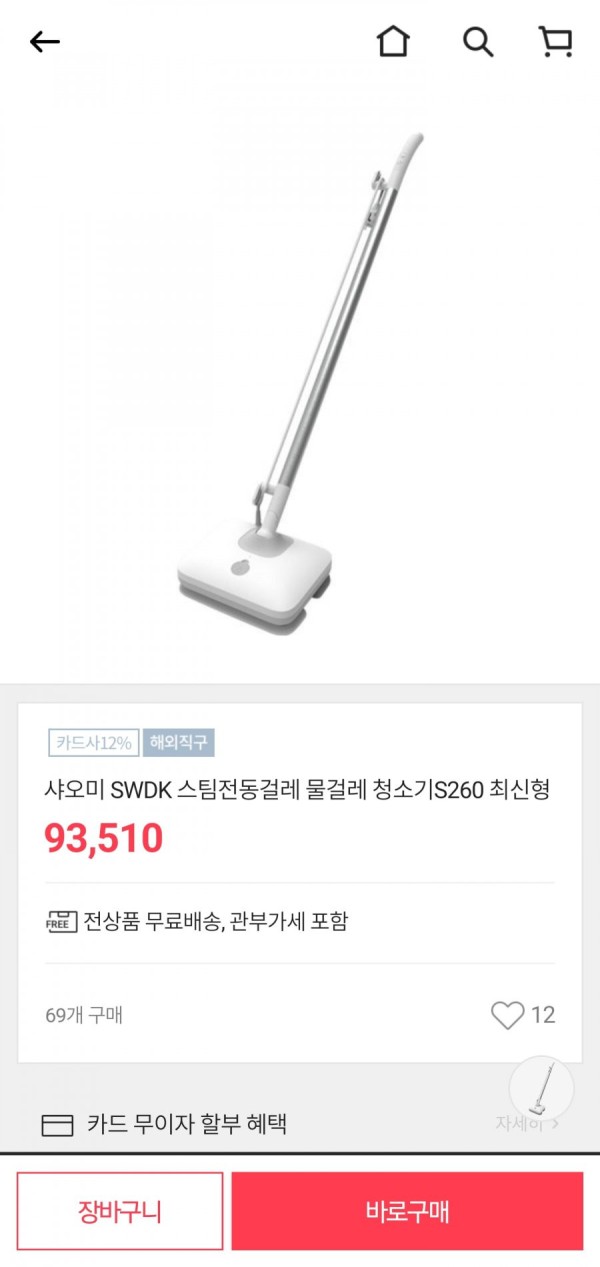Tap 바로구매 to buy now
The height and width of the screenshot is (1267, 600).
[x=407, y=1211]
